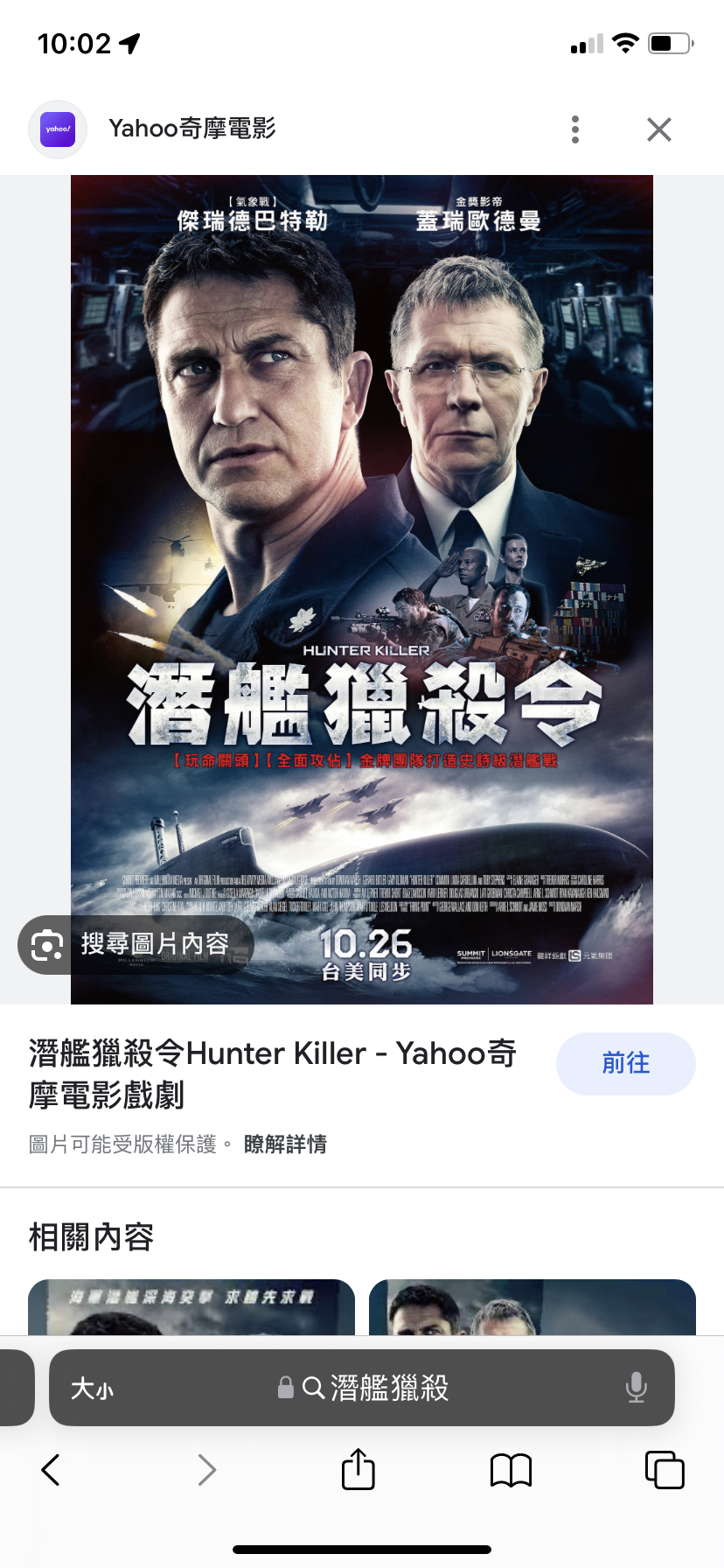Open the Safari bookmarks
The height and width of the screenshot is (1568, 724).
(x=511, y=1470)
